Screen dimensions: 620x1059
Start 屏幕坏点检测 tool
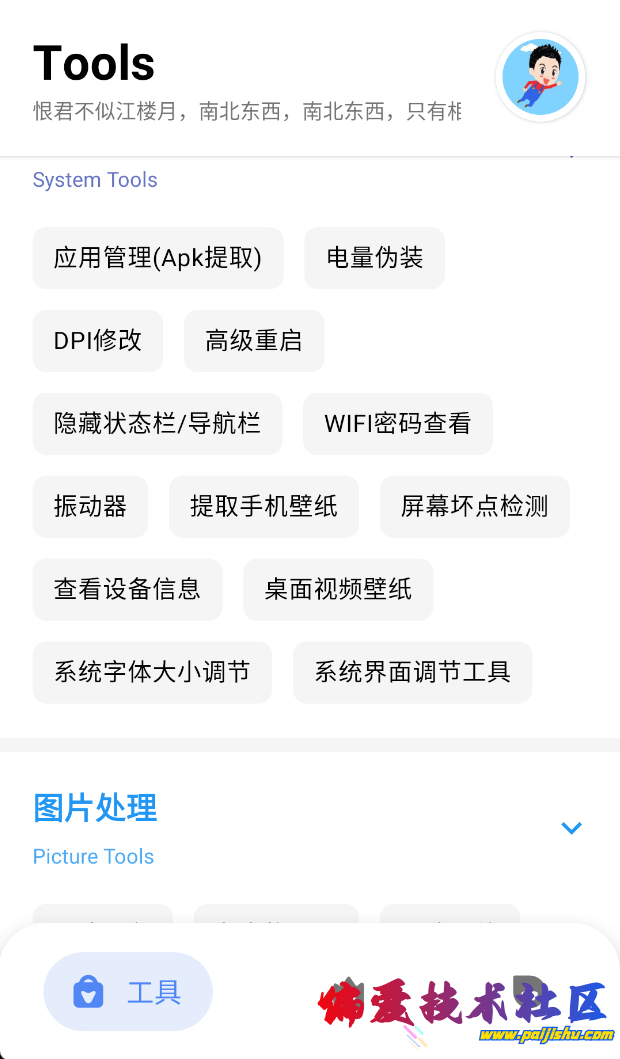474,506
